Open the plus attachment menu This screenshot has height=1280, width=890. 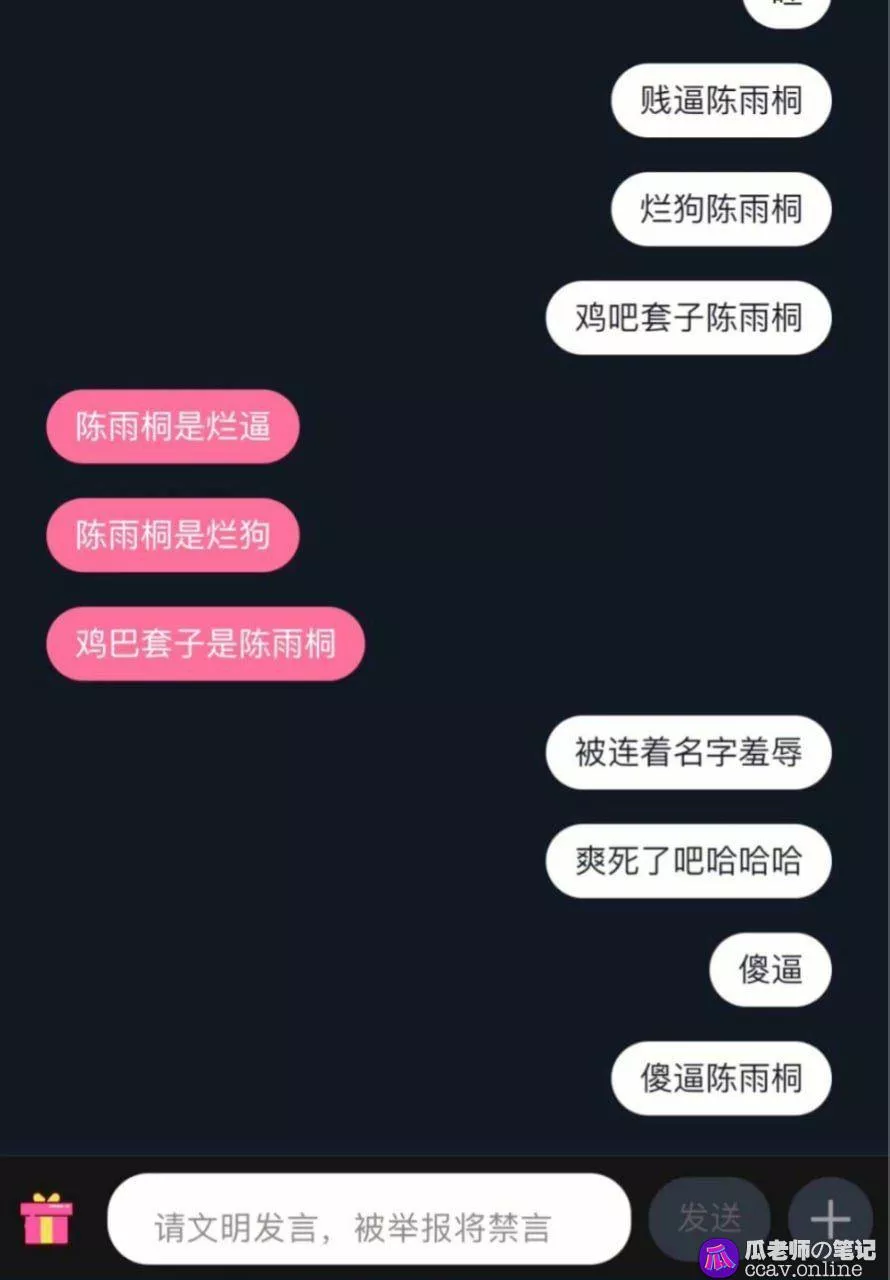[829, 1218]
